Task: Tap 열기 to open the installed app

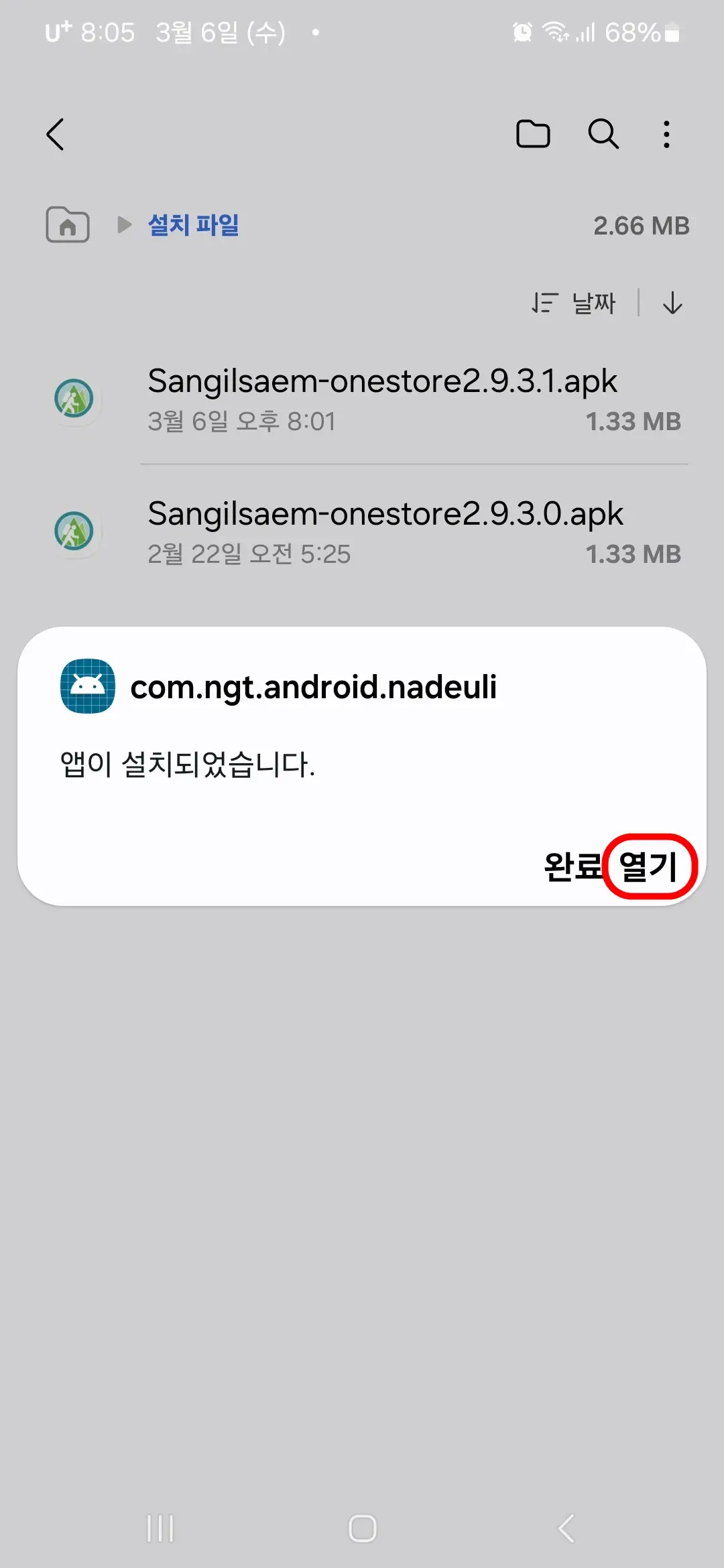Action: pos(650,867)
